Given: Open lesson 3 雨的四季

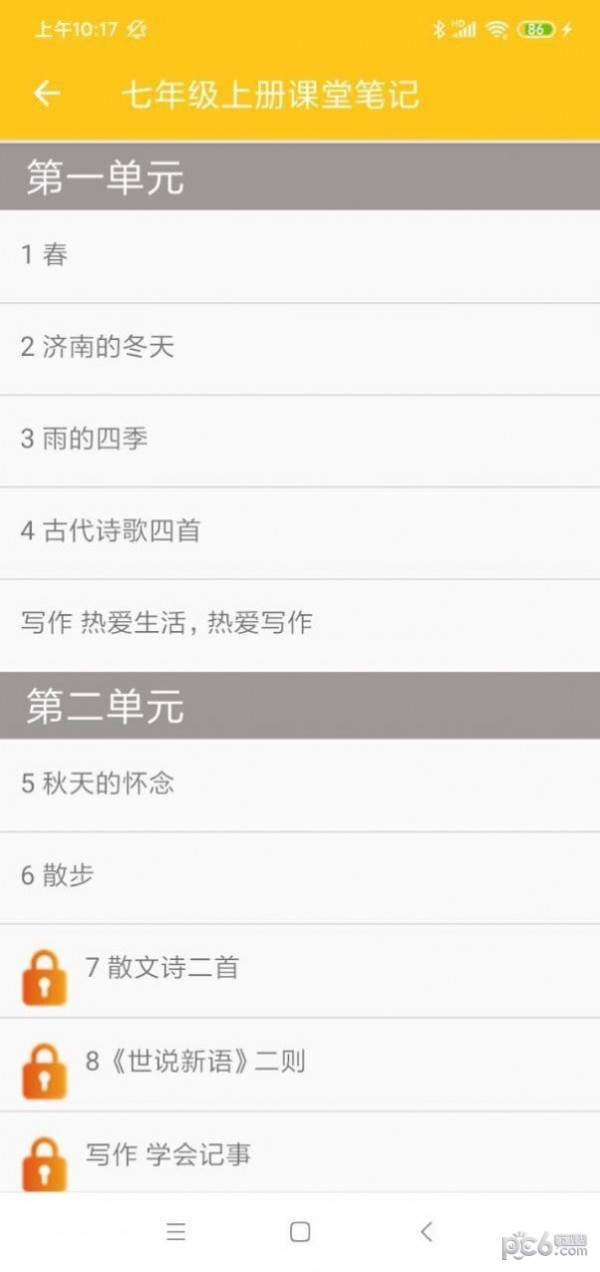Looking at the screenshot, I should pyautogui.click(x=300, y=439).
